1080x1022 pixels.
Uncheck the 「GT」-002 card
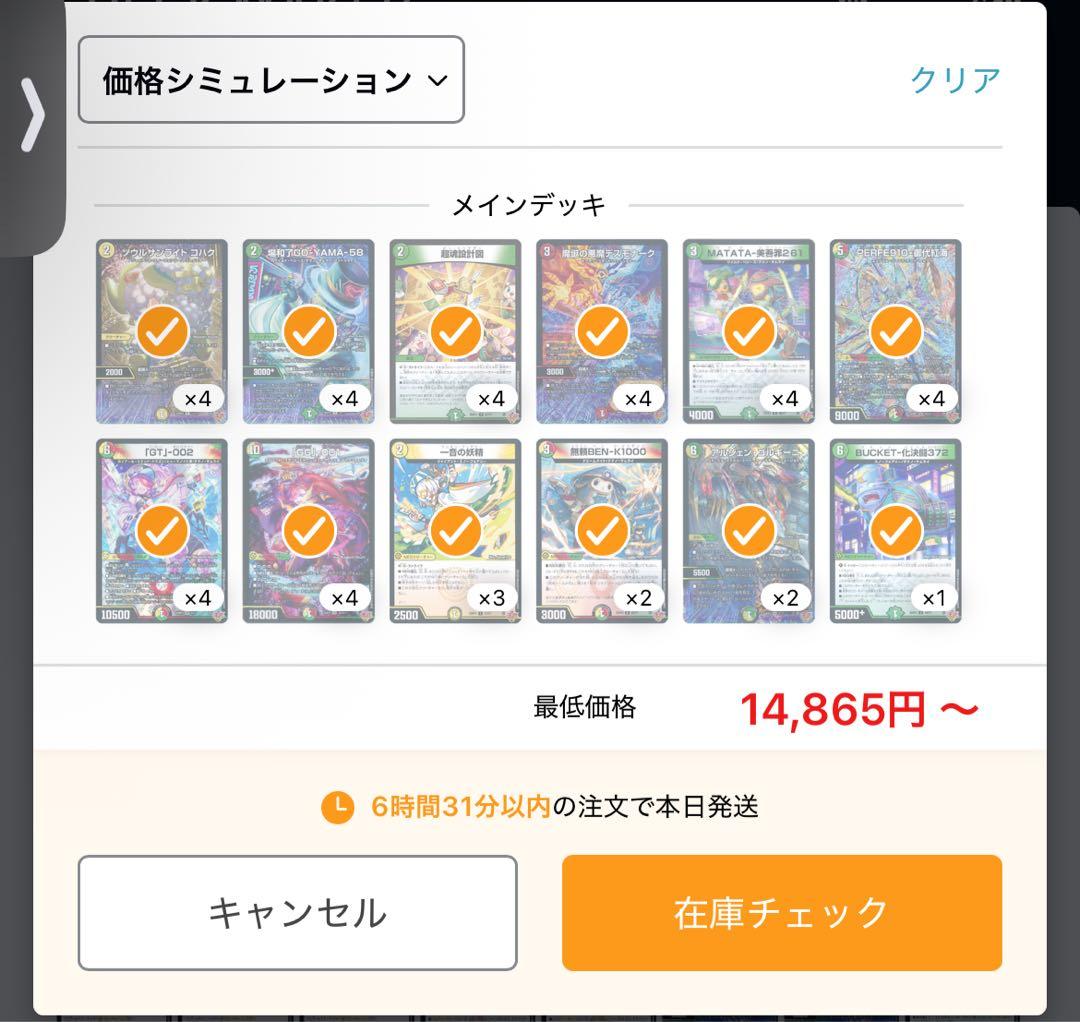coord(161,531)
